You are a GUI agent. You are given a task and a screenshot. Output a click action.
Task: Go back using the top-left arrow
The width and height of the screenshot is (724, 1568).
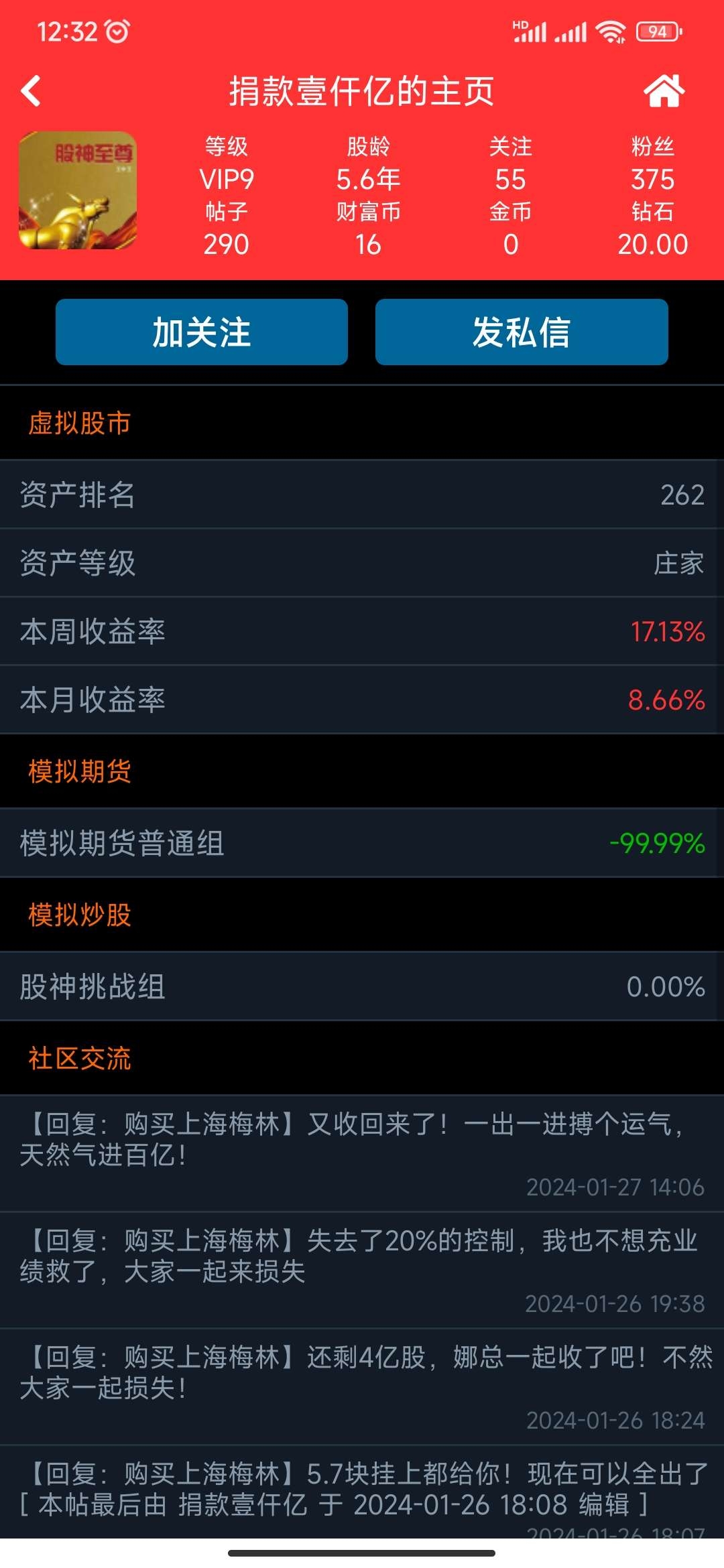[31, 90]
